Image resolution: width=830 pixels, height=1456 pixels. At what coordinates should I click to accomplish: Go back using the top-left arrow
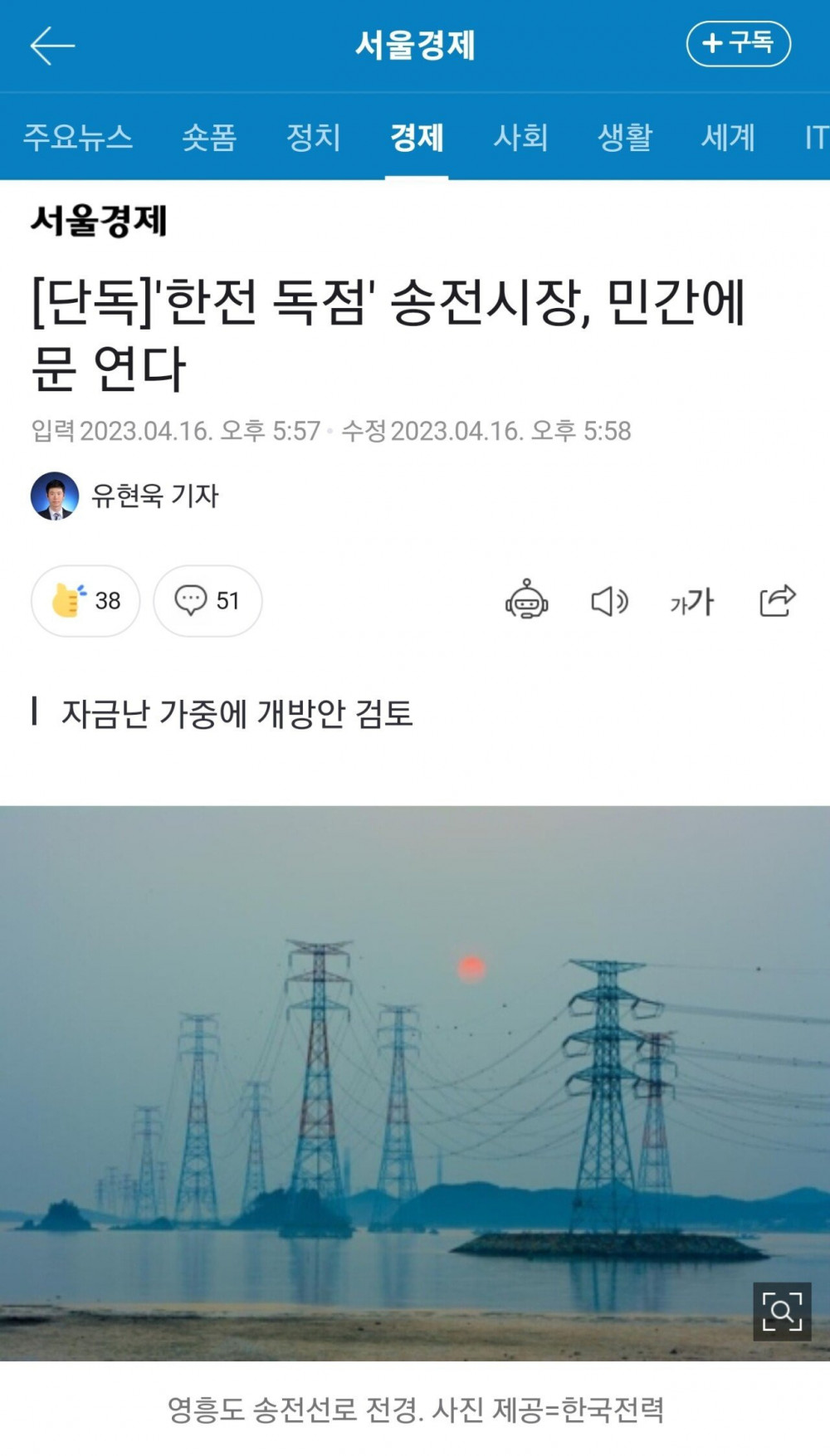click(x=52, y=46)
